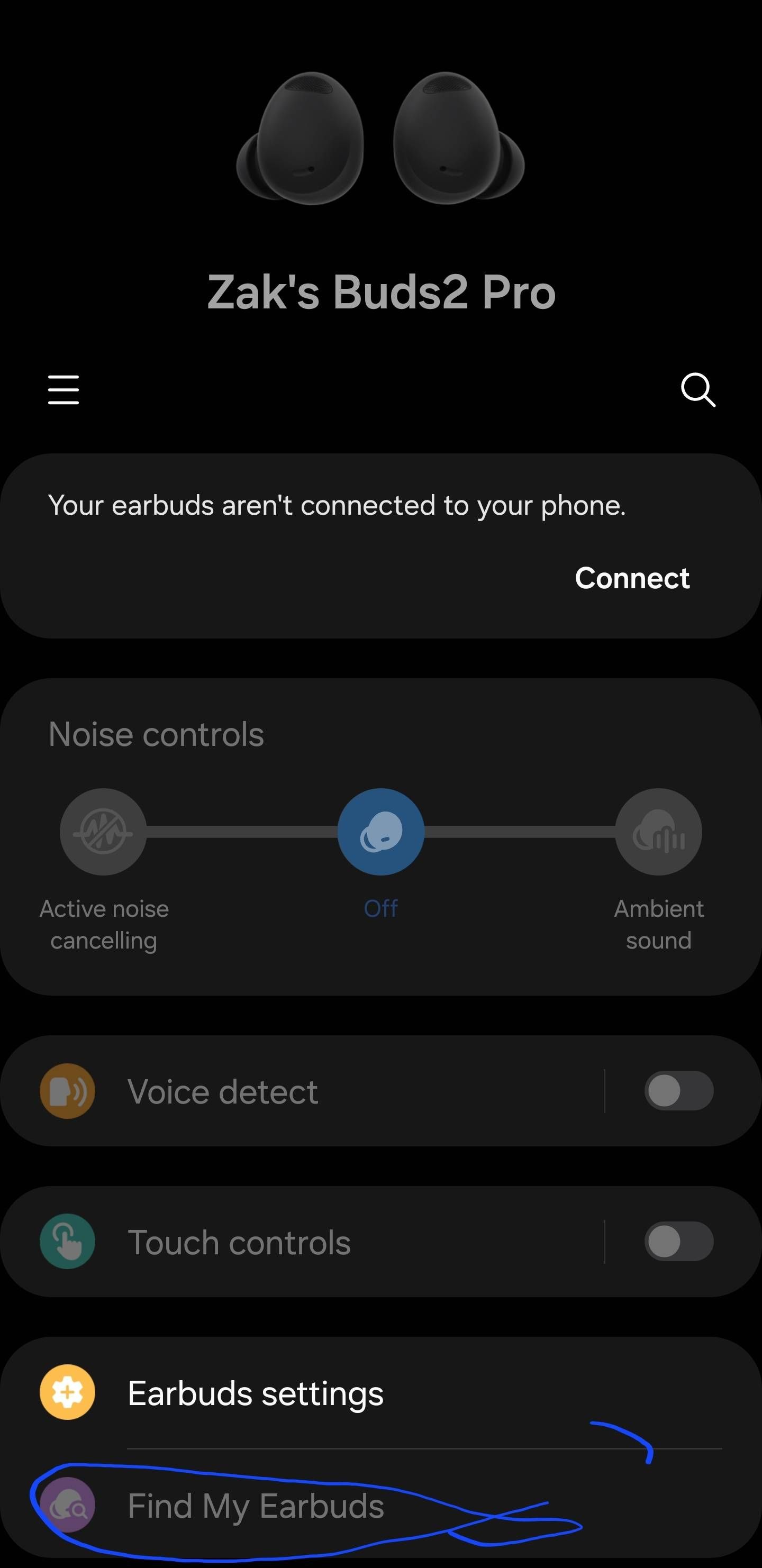Open Find My Earbuds
The width and height of the screenshot is (762, 1568).
tap(256, 1506)
